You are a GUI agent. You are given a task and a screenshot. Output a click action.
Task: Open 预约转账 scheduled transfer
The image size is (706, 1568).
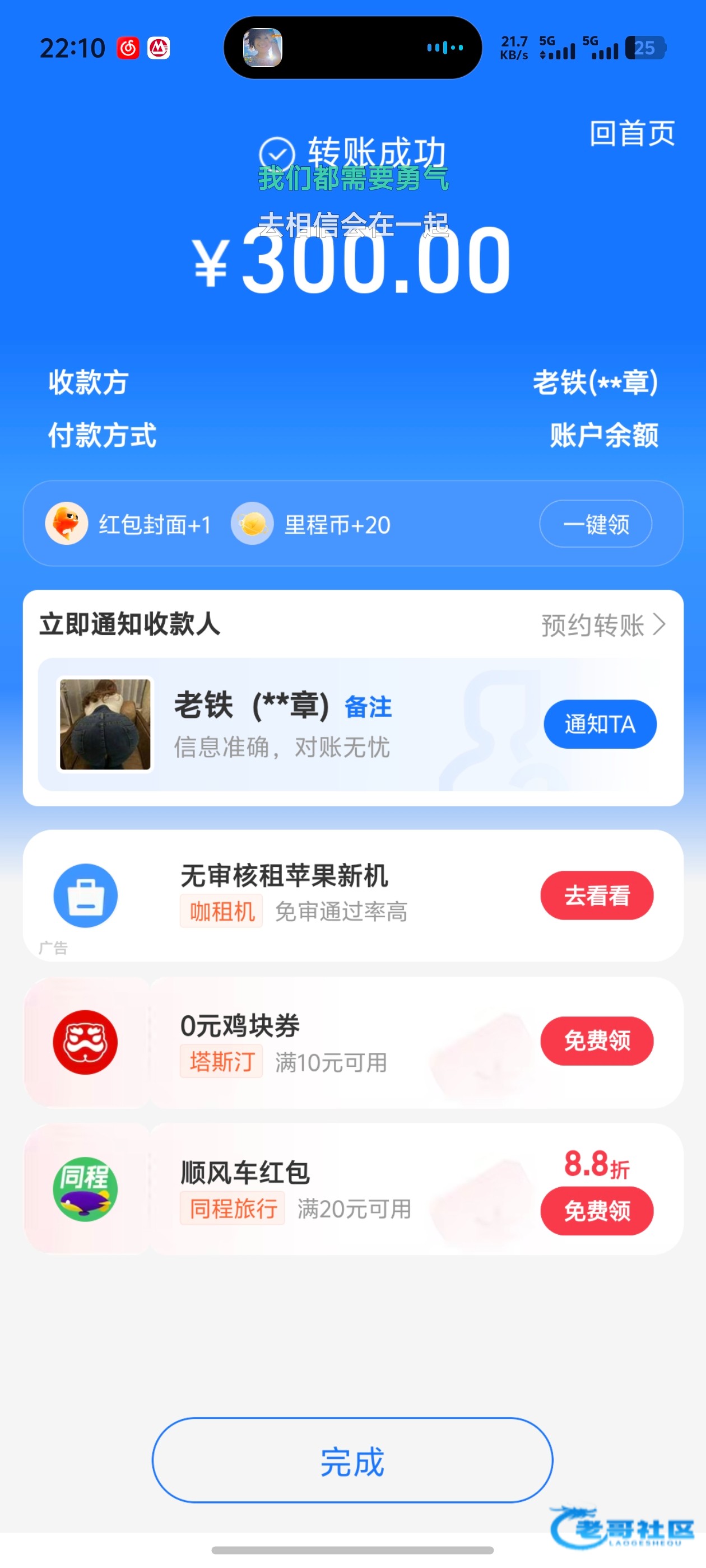(602, 625)
